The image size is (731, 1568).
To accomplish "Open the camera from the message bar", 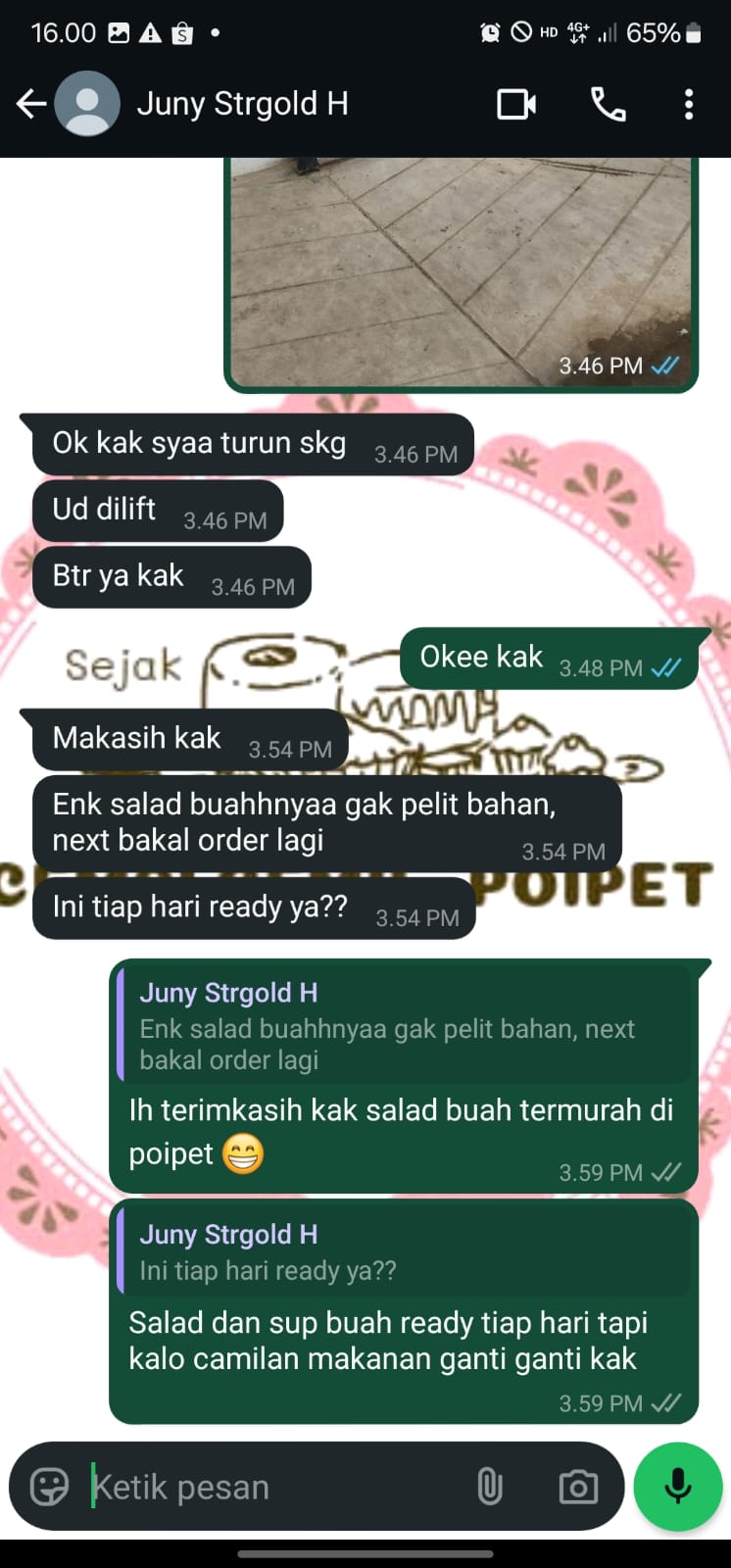I will click(x=578, y=1487).
